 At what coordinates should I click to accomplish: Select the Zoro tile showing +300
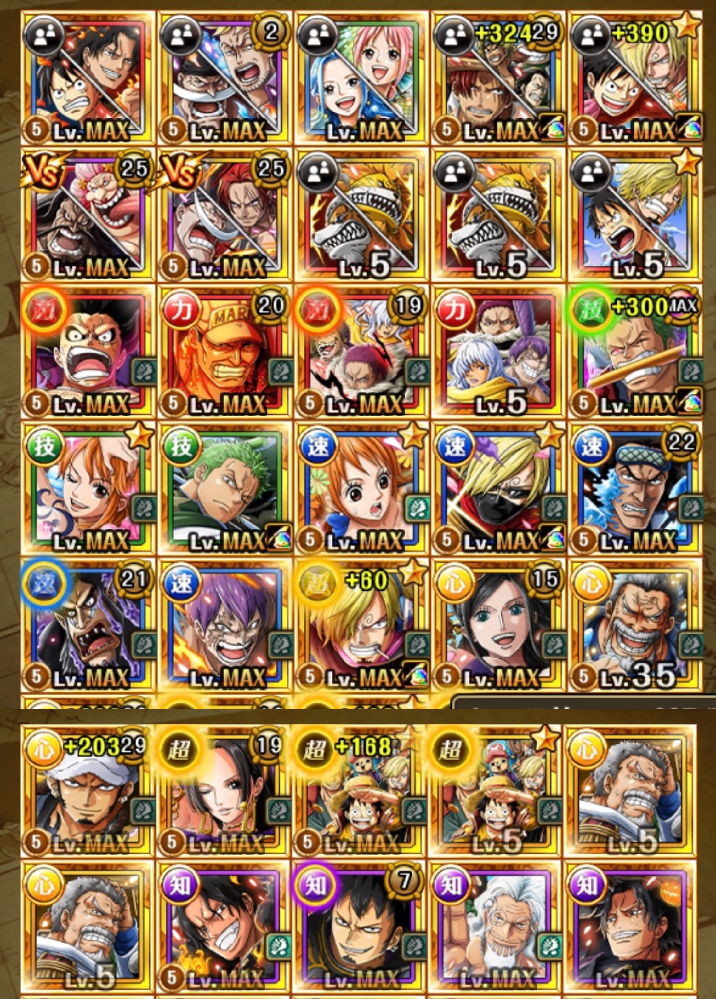[x=632, y=350]
